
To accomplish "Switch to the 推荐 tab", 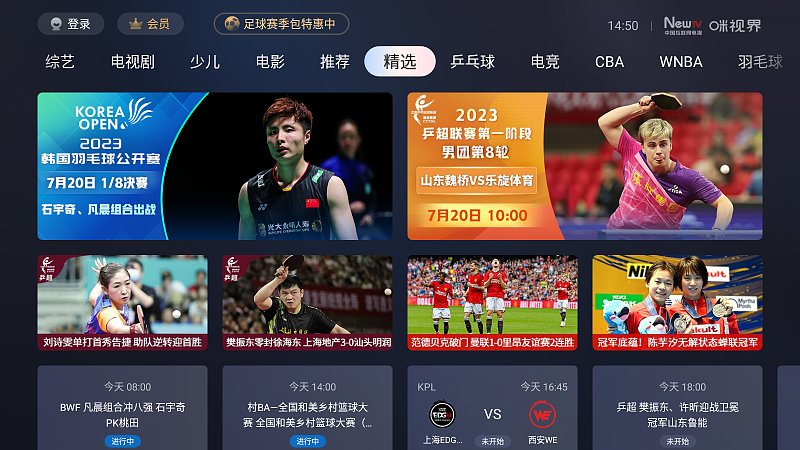I will tap(335, 62).
